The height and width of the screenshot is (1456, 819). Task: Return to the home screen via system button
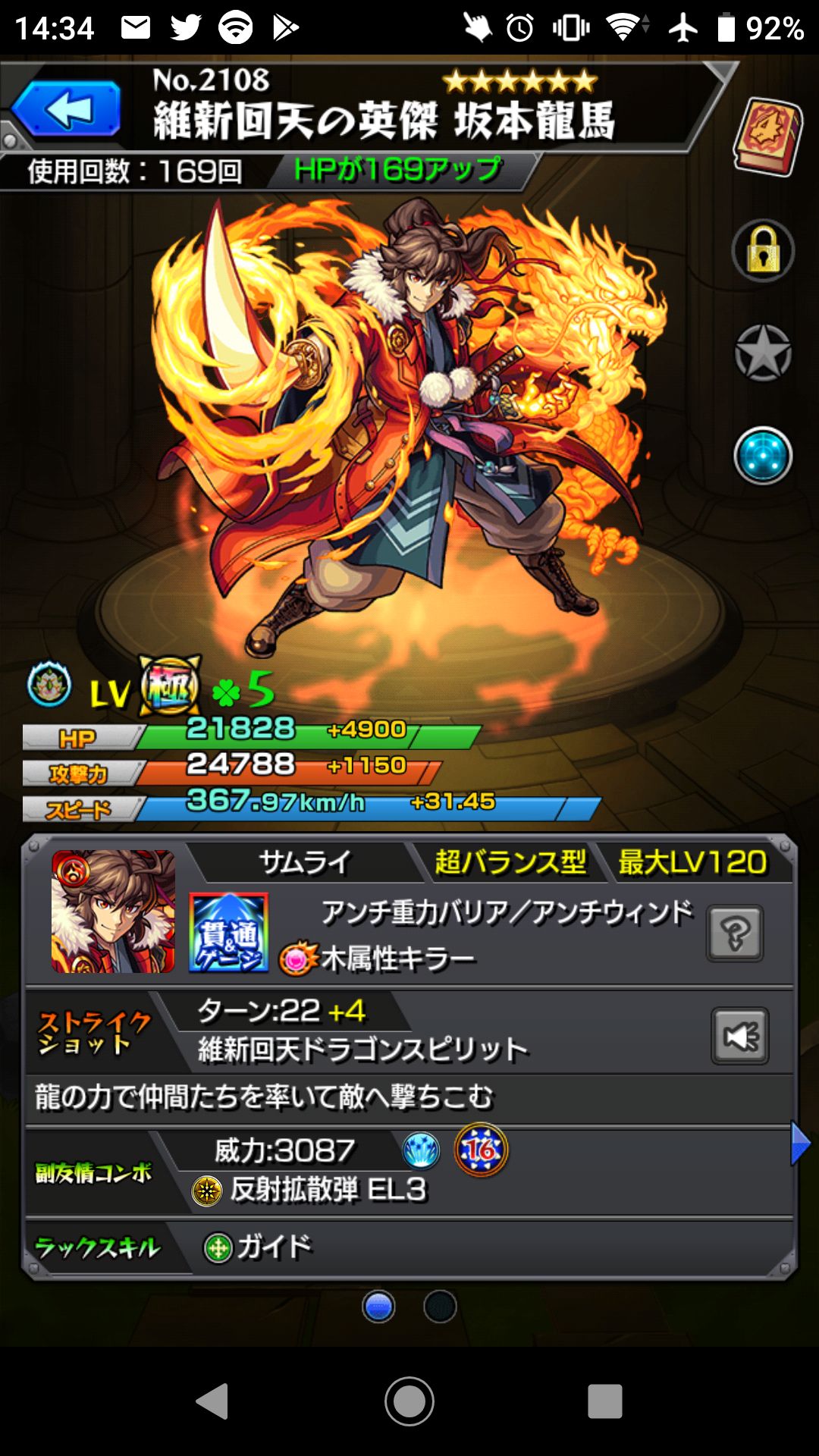tap(409, 1401)
